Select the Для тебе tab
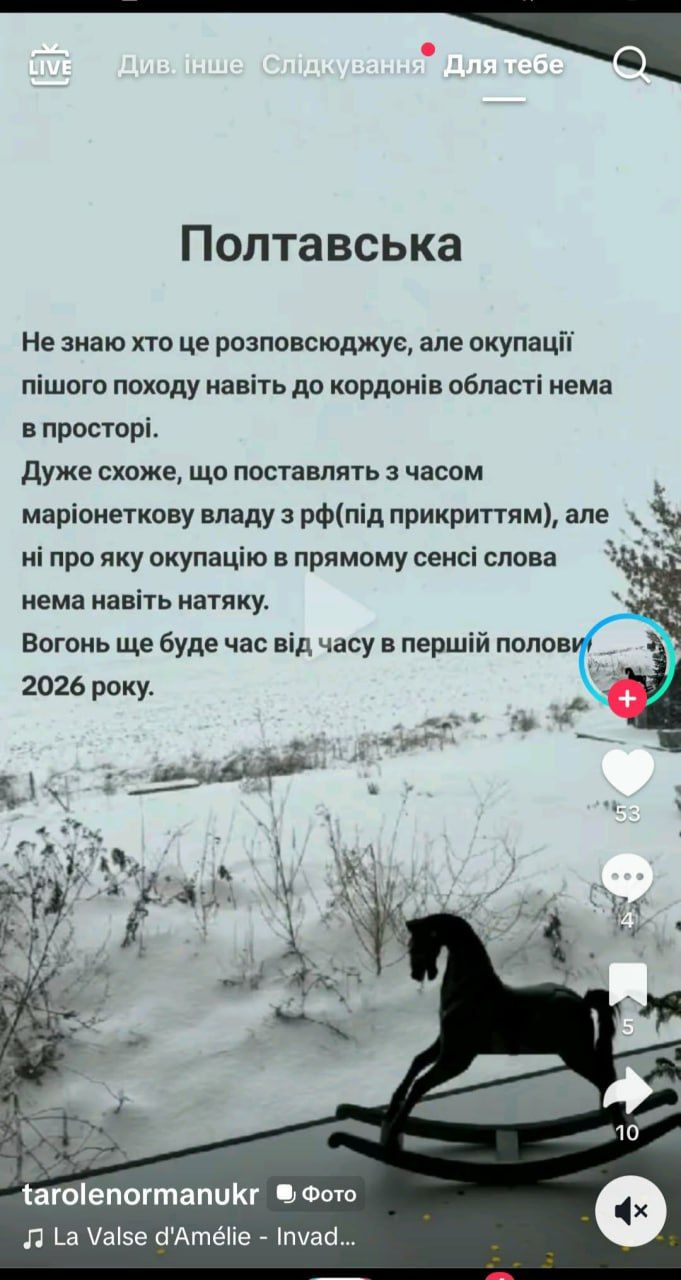 [x=504, y=66]
